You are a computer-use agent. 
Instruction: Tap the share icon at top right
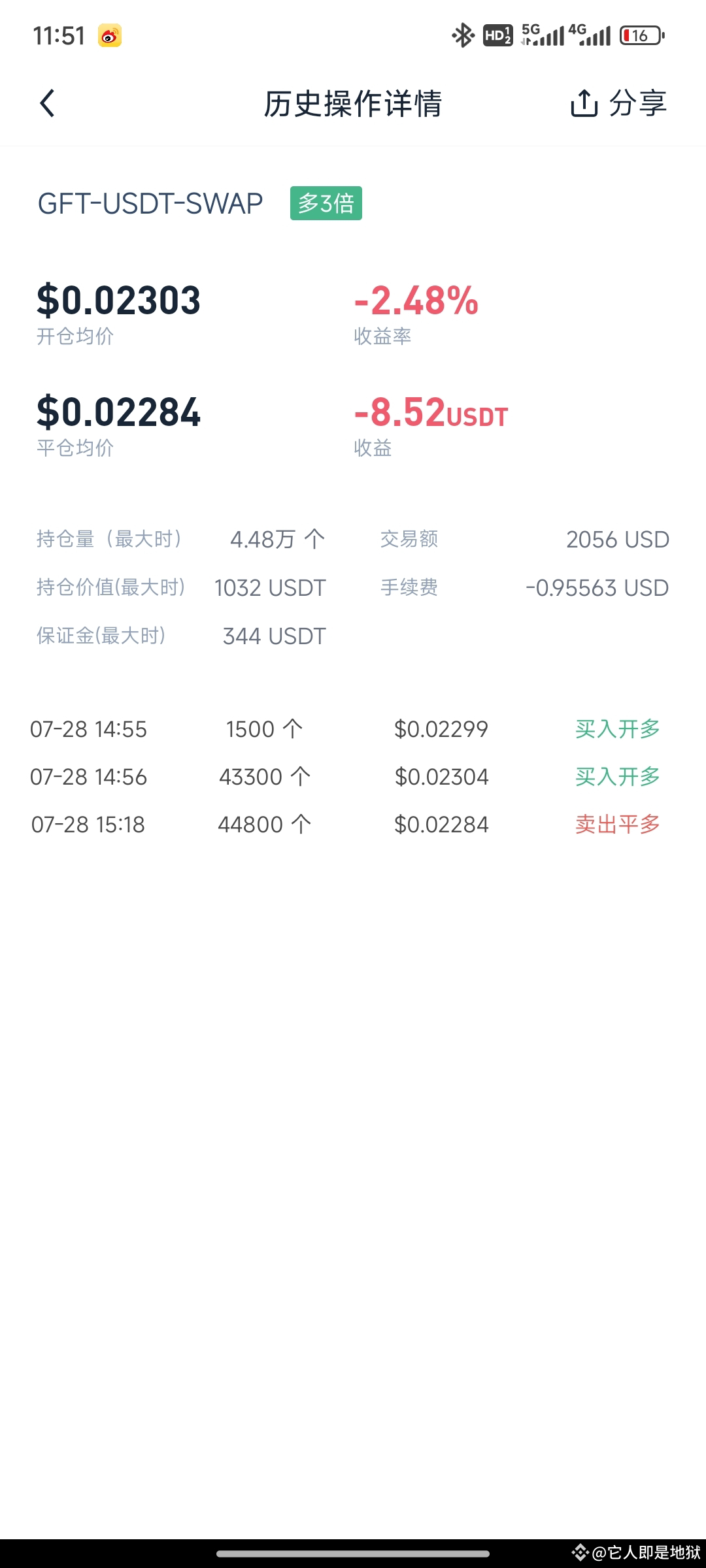pyautogui.click(x=584, y=103)
